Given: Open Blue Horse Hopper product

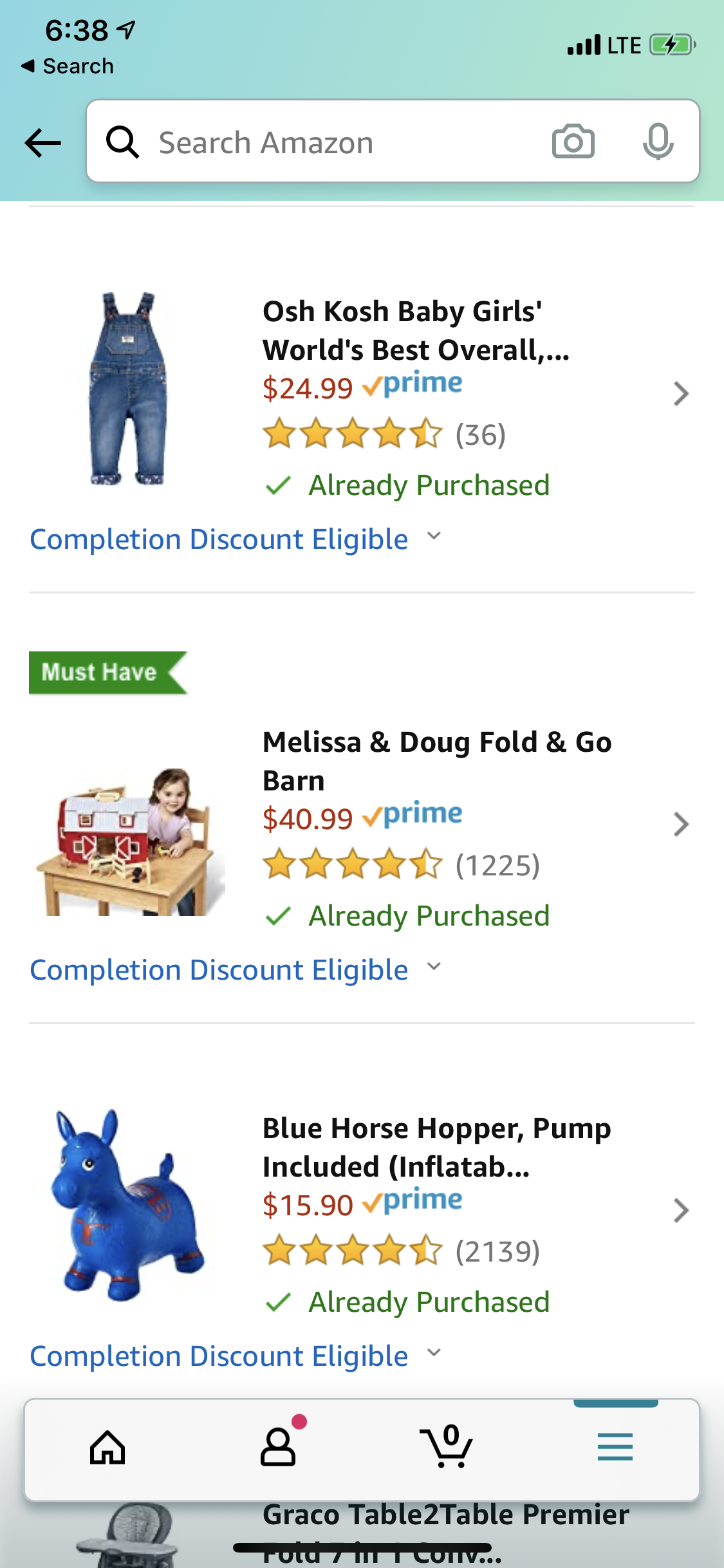Looking at the screenshot, I should pos(436,1147).
